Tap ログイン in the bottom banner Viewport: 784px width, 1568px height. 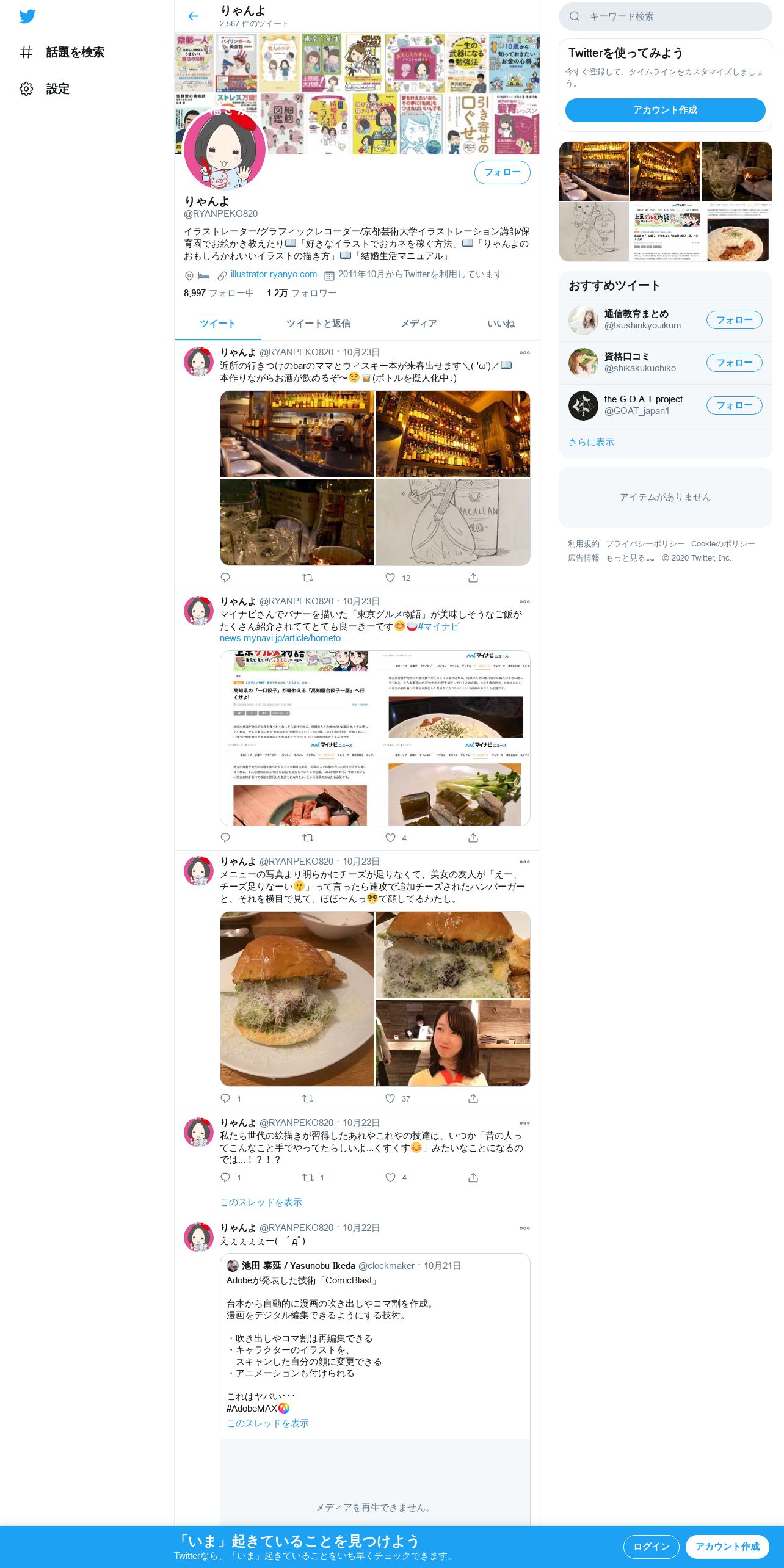tap(651, 1547)
